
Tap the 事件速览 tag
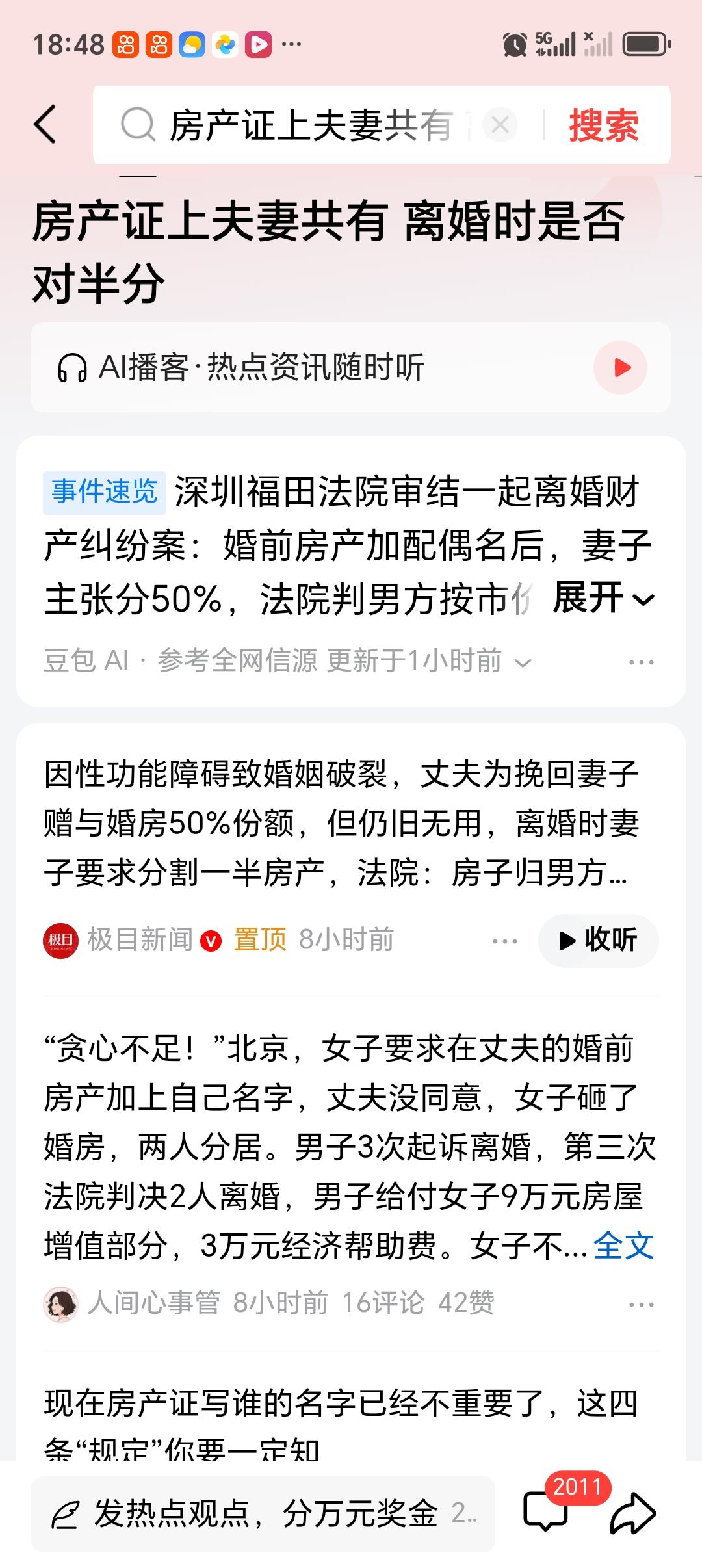(x=104, y=494)
